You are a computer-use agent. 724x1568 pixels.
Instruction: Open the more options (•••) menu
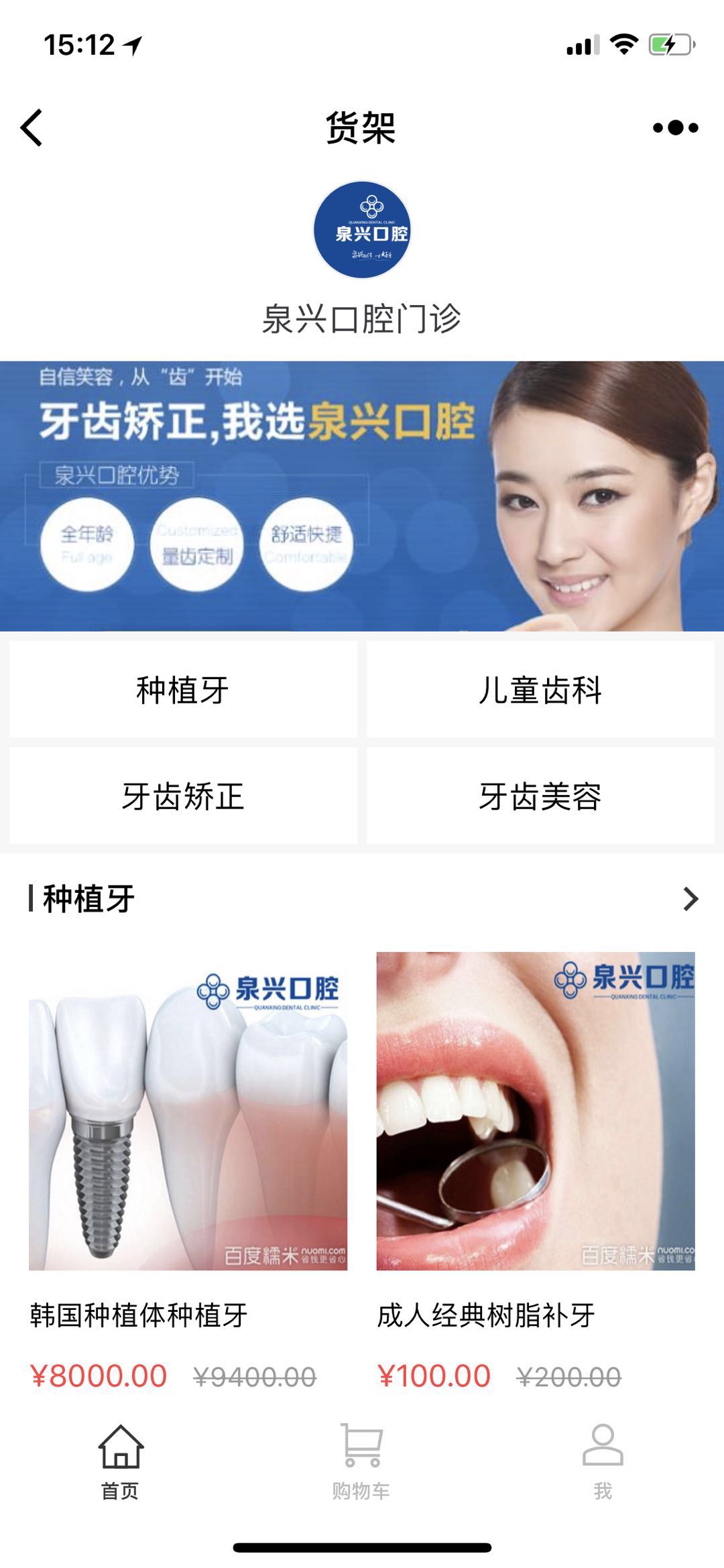(673, 129)
